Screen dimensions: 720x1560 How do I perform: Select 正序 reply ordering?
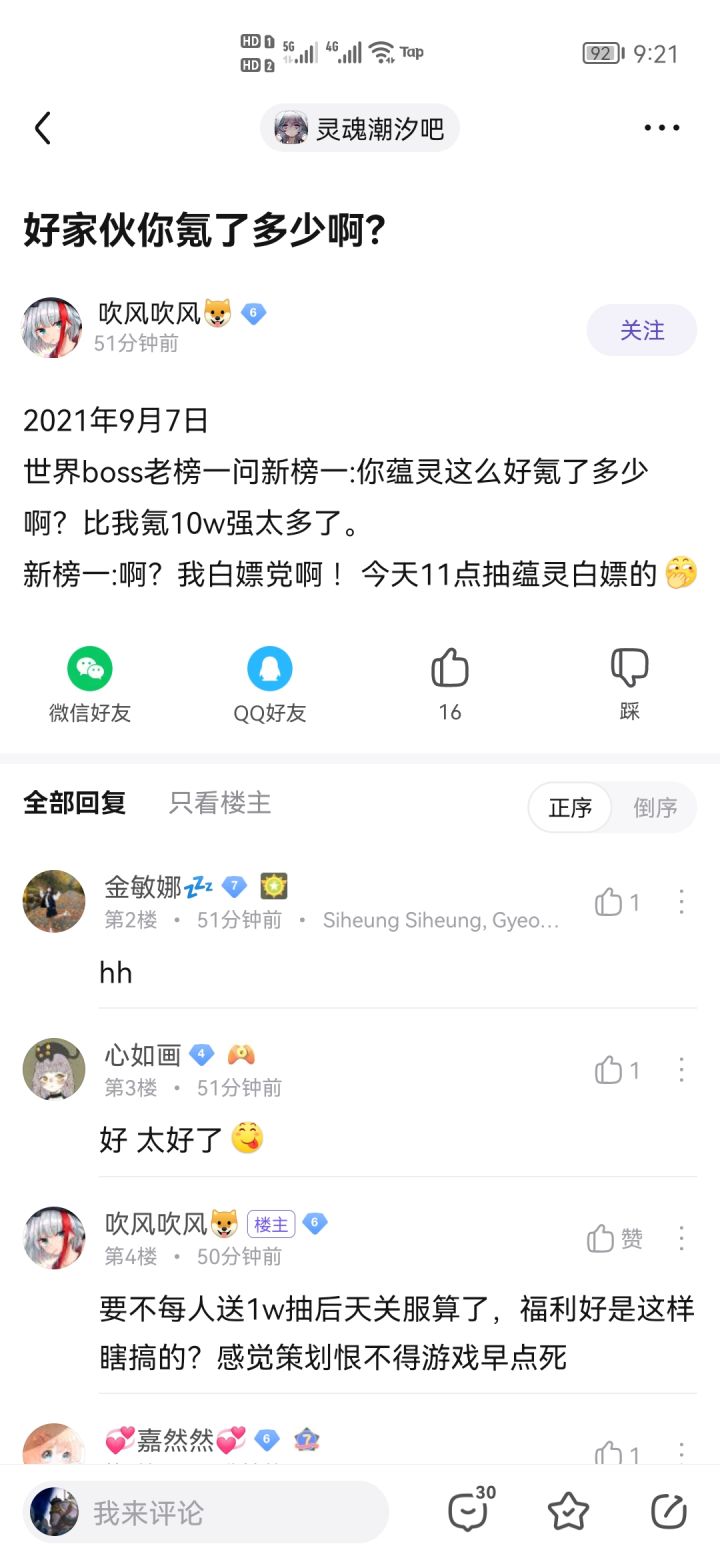point(570,807)
